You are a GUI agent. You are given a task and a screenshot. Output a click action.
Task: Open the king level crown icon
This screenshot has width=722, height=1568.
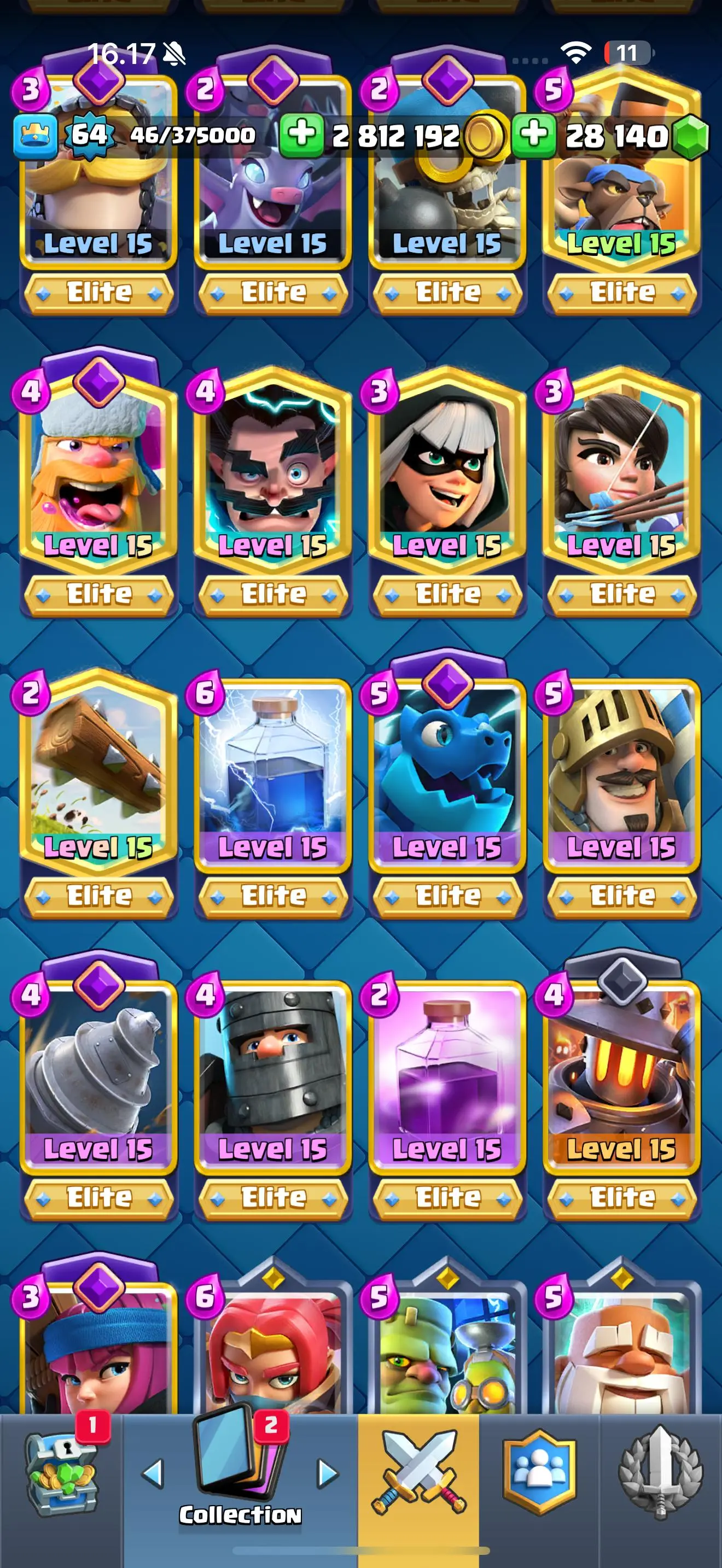point(36,135)
